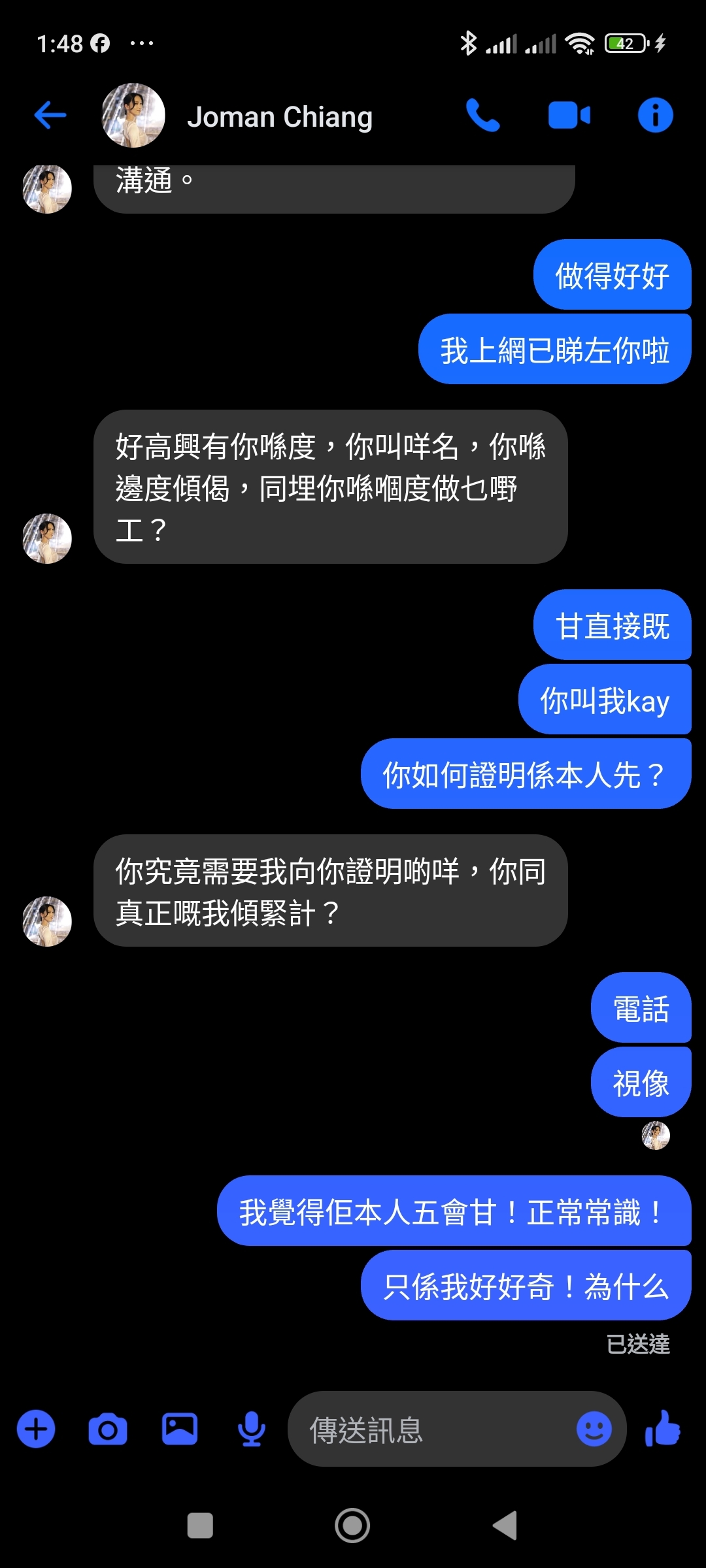Go back to the chat list
The height and width of the screenshot is (1568, 706).
tap(50, 115)
